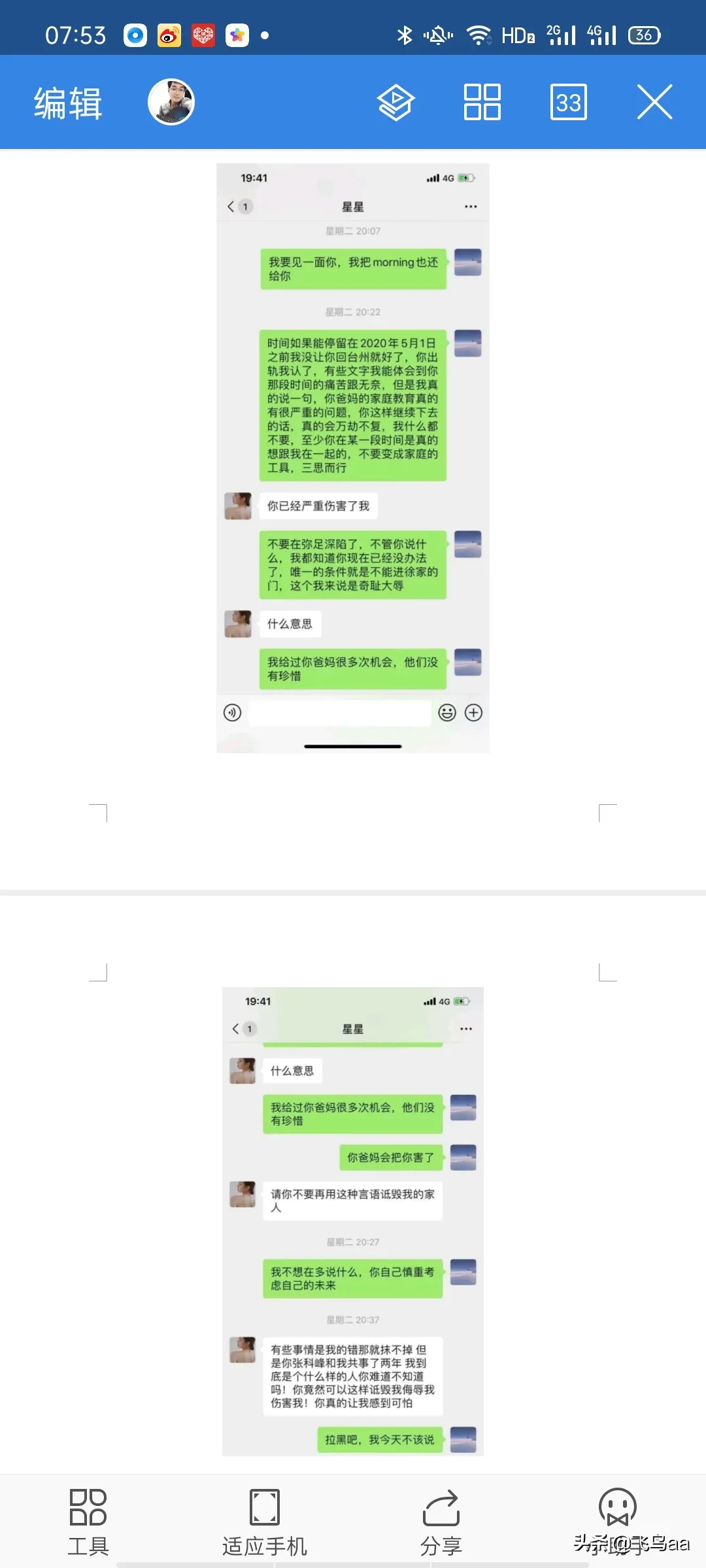
Task: Close the document with X
Action: tap(654, 102)
